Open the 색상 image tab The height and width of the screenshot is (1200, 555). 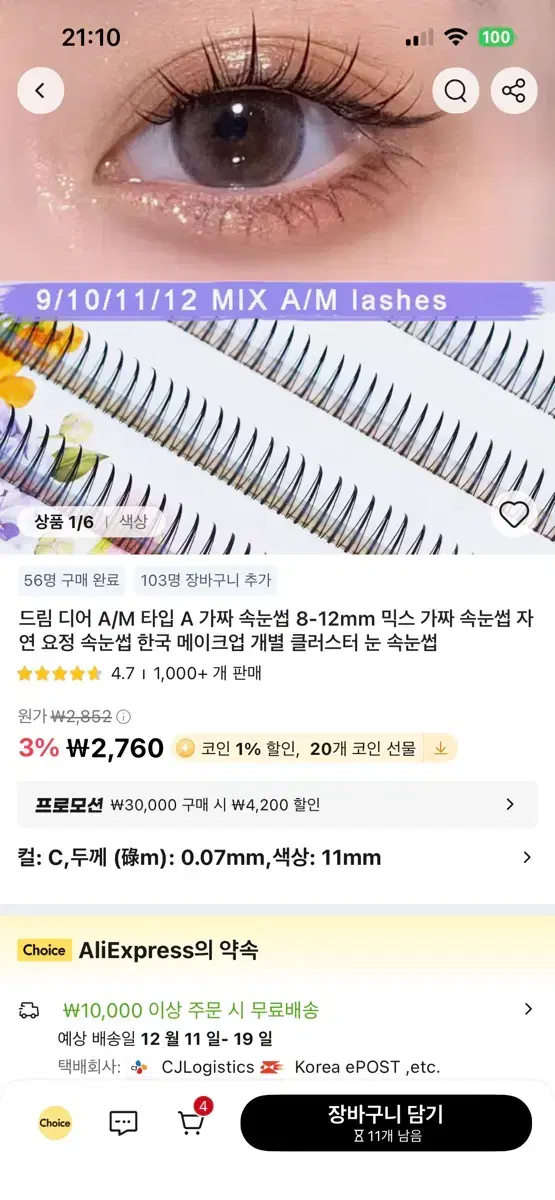point(133,521)
